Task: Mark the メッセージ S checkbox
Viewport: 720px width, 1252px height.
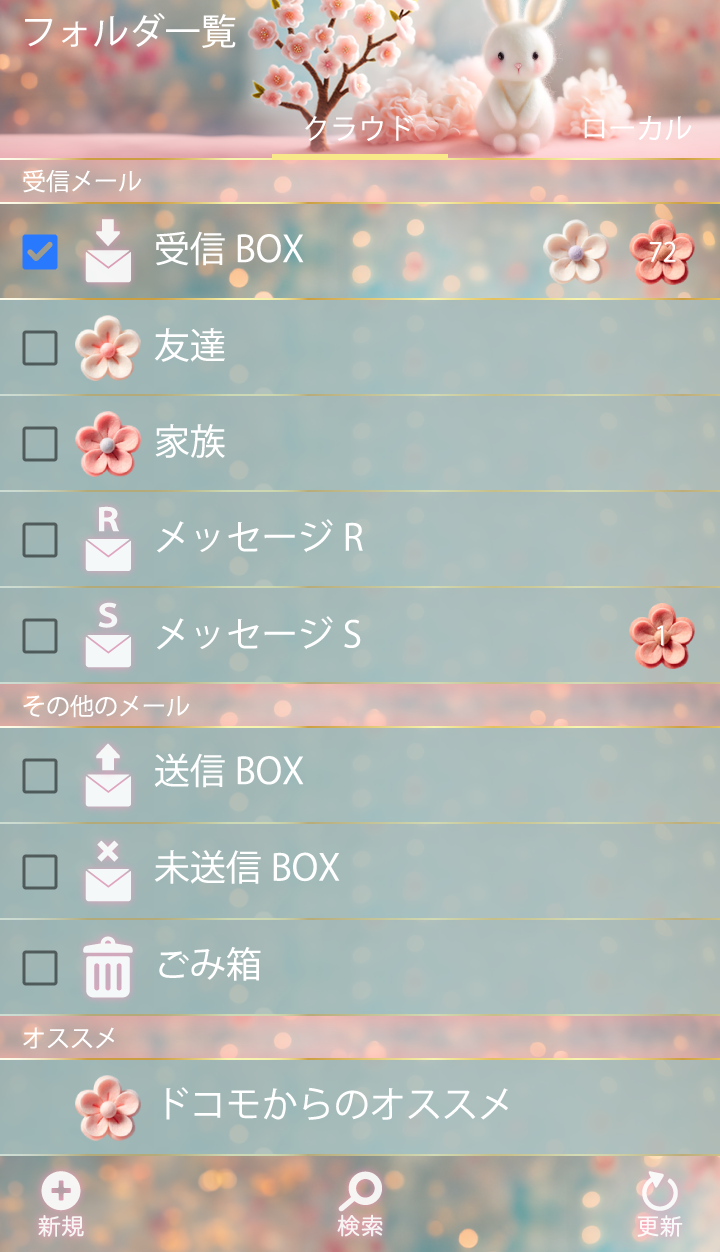Action: [x=40, y=636]
